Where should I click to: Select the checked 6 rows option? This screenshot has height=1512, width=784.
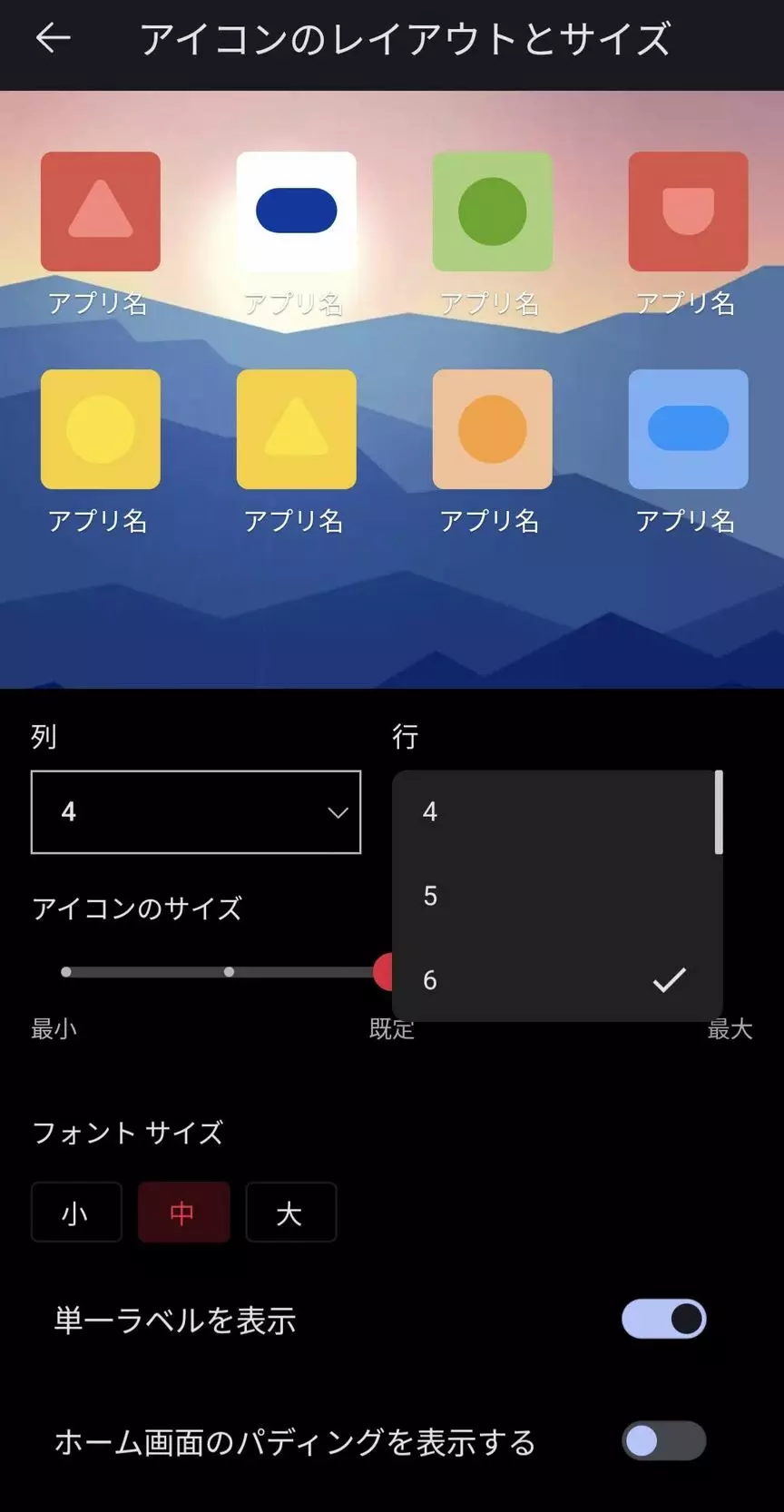click(x=557, y=980)
